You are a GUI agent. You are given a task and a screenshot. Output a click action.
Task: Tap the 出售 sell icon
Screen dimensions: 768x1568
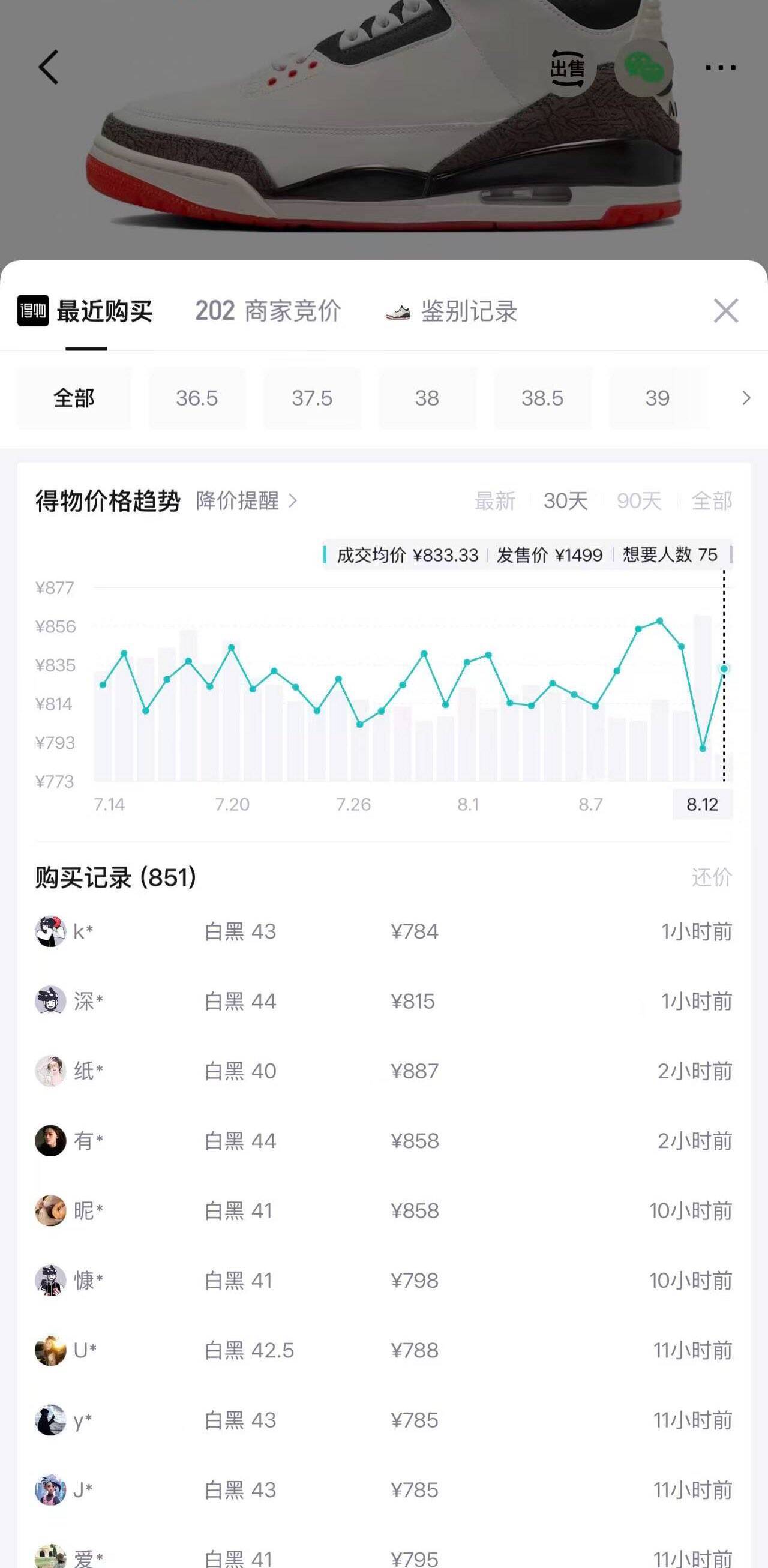(568, 68)
